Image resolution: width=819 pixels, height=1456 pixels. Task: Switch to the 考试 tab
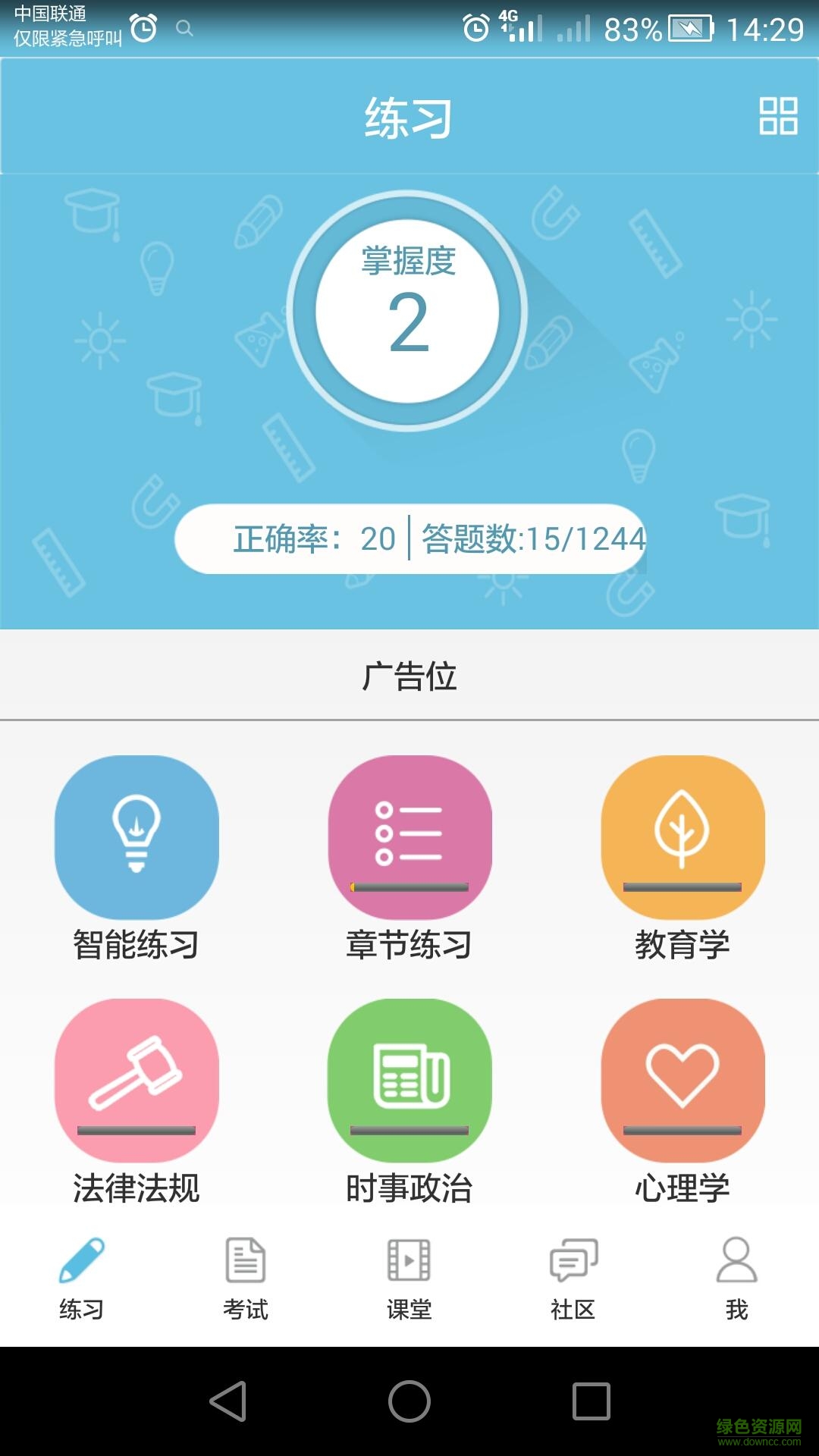point(246,1277)
